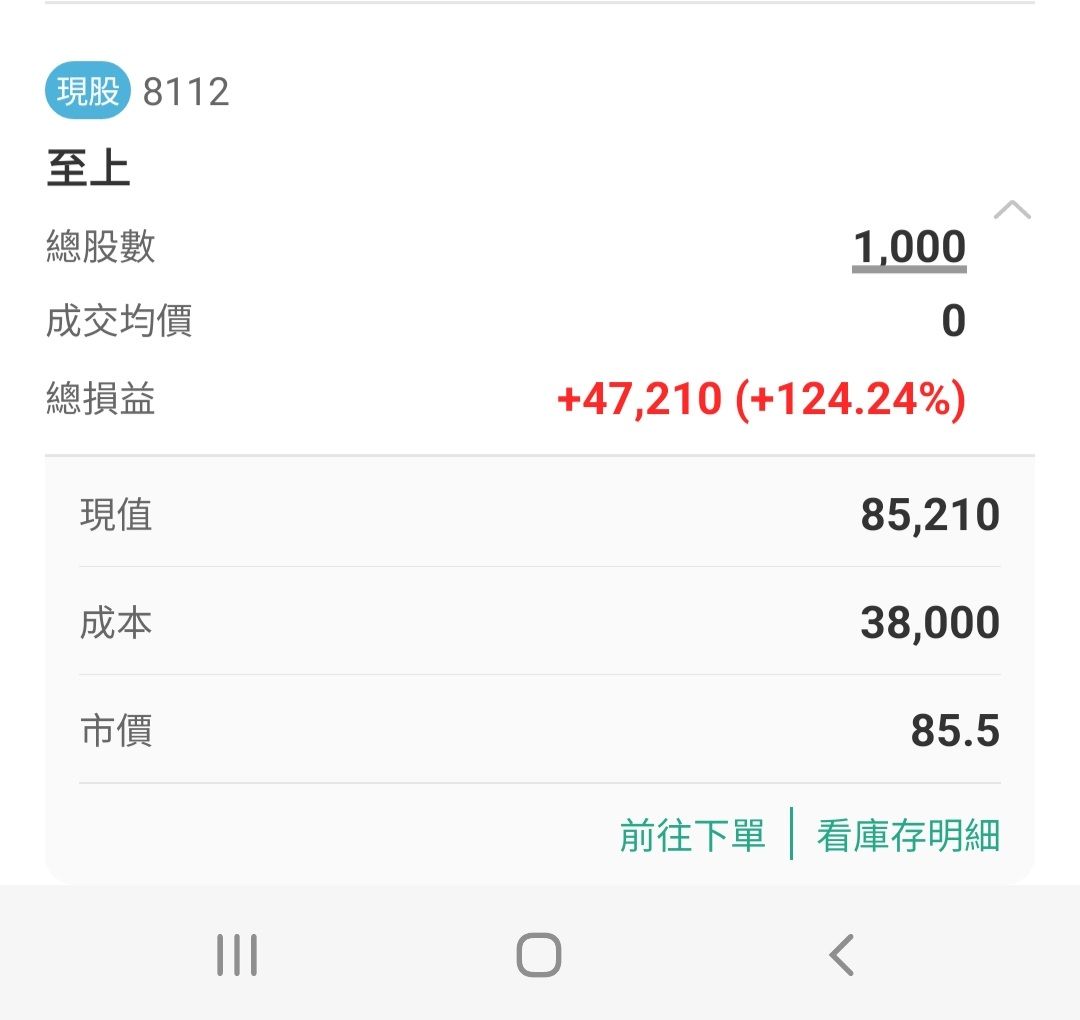1080x1020 pixels.
Task: Tap the system back button
Action: [x=842, y=955]
